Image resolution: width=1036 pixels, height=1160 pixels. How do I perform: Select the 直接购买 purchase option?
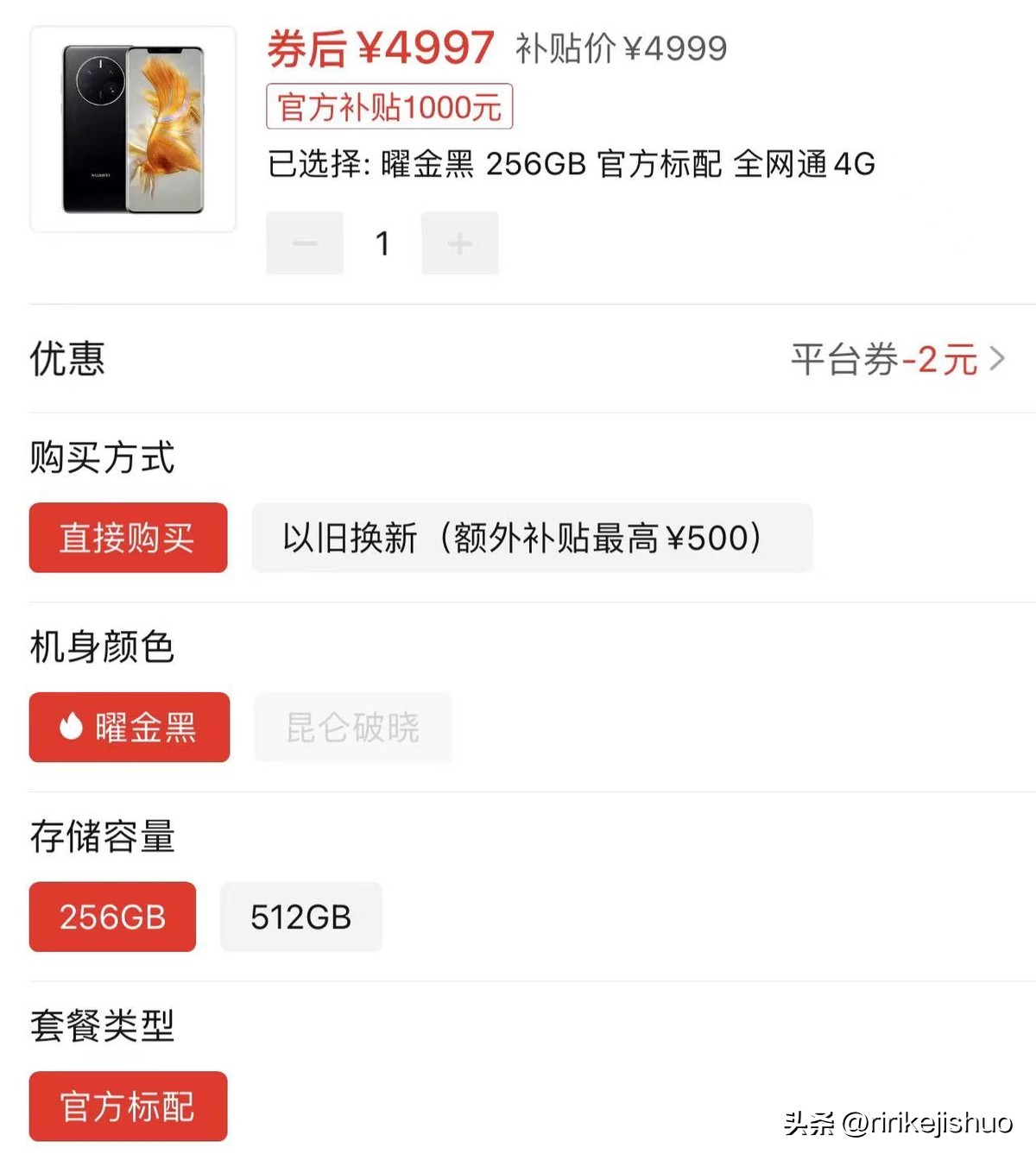tap(128, 538)
